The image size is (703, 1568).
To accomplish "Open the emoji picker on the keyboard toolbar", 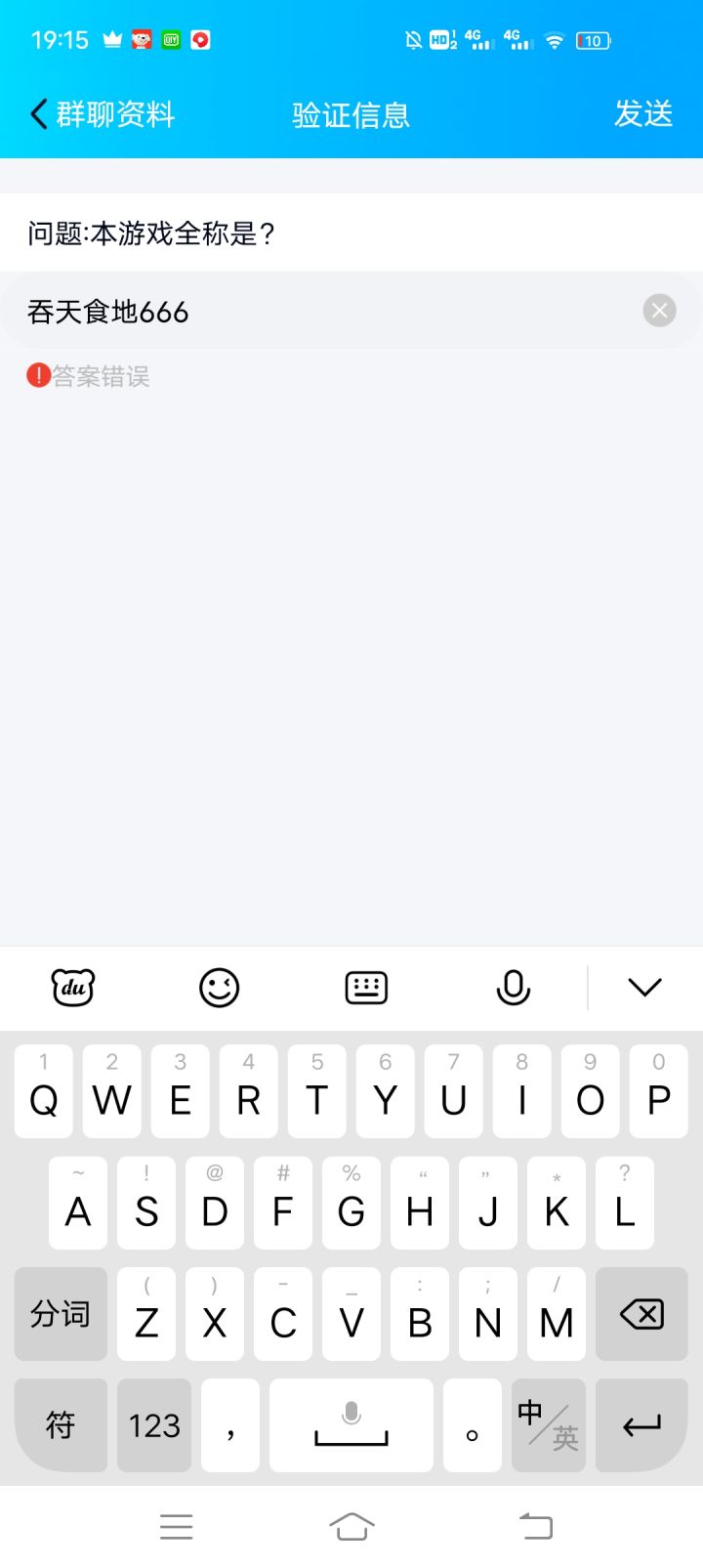I will coord(219,987).
